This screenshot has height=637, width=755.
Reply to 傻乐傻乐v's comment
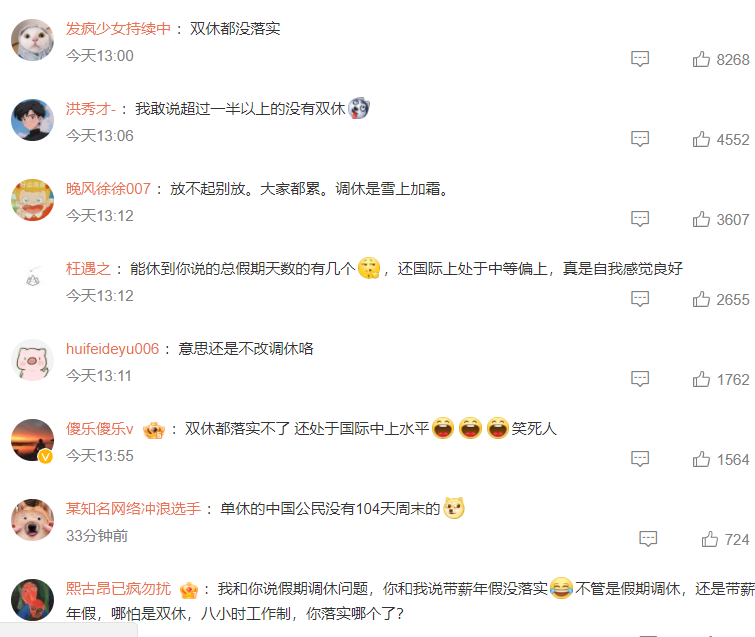(x=641, y=459)
